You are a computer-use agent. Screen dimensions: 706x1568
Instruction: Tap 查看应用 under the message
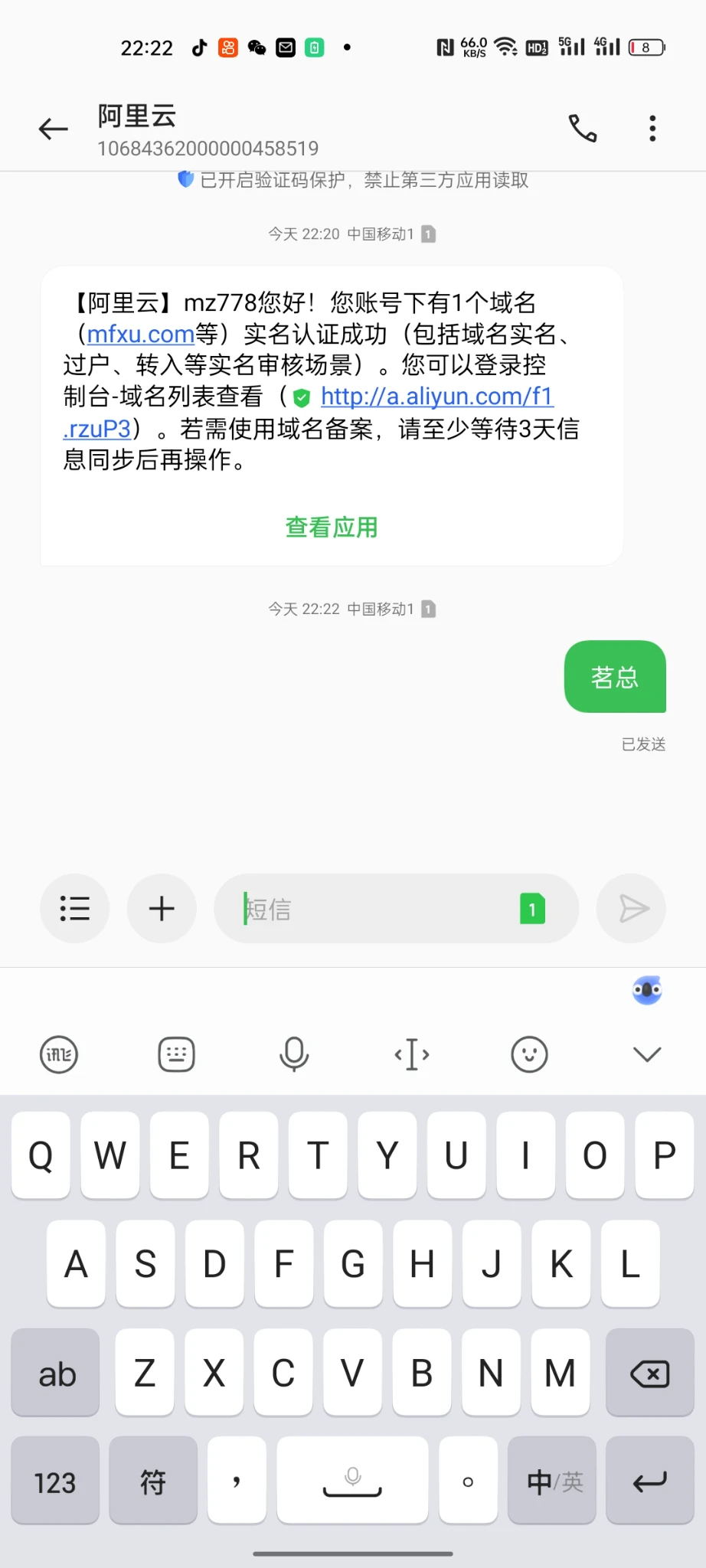332,528
